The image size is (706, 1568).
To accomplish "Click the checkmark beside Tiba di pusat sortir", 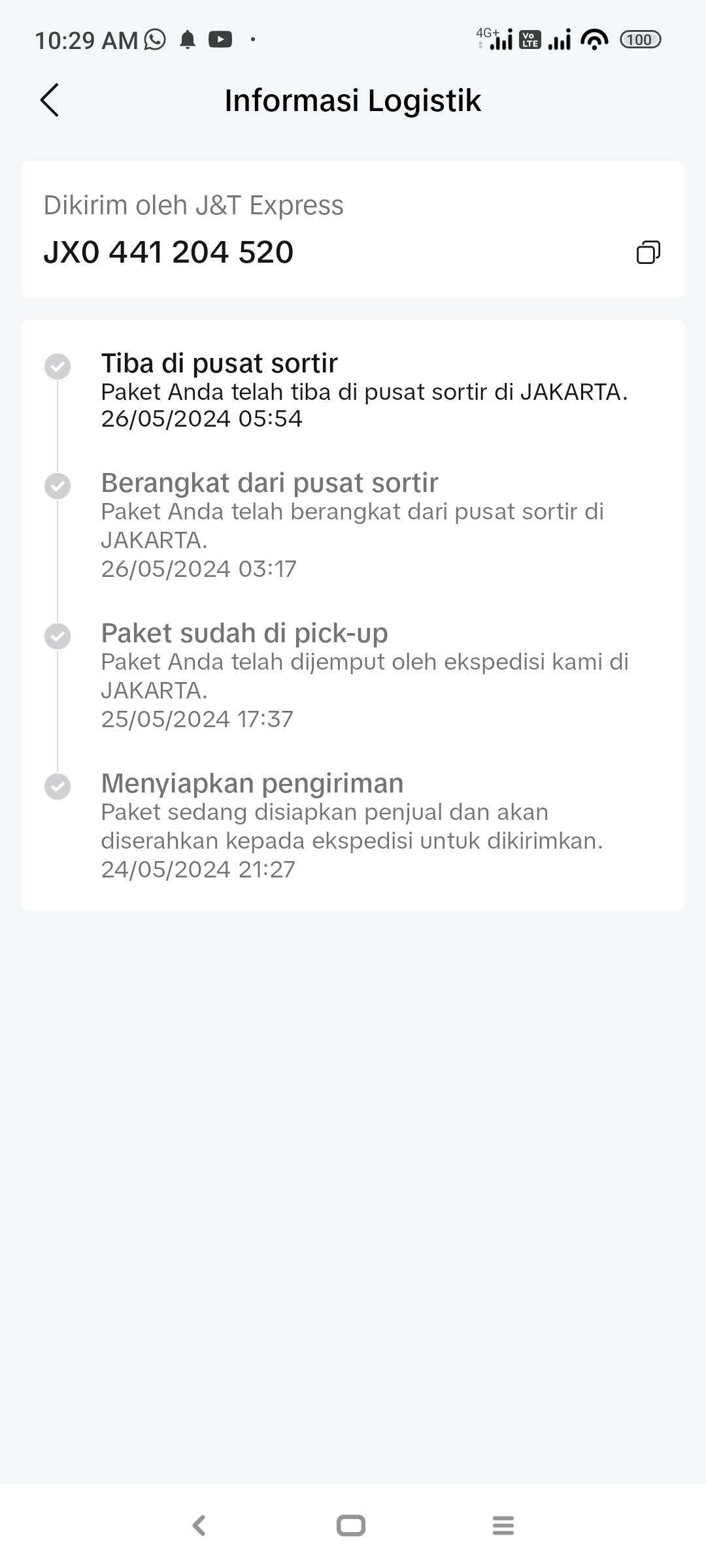I will click(x=58, y=366).
